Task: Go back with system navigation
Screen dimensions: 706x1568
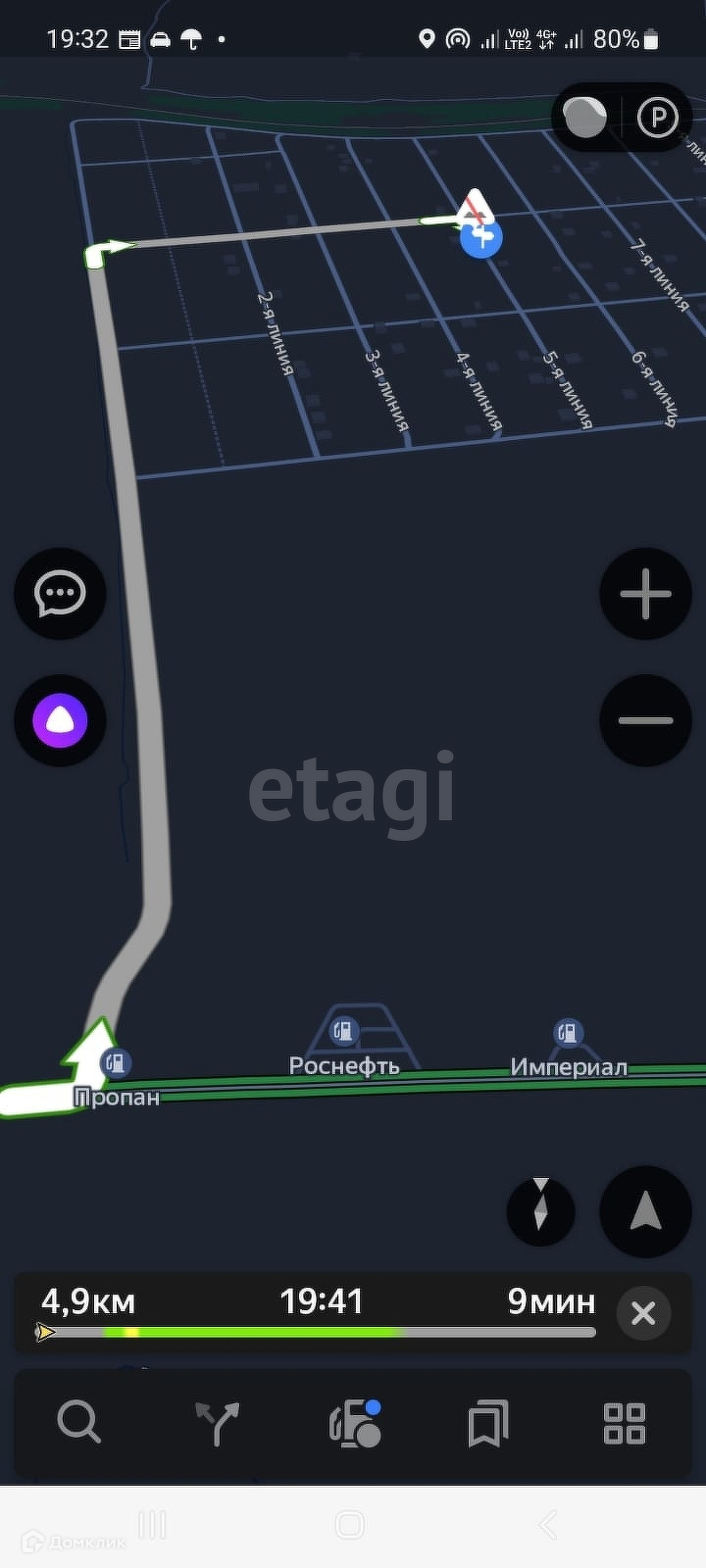Action: pos(547,1525)
